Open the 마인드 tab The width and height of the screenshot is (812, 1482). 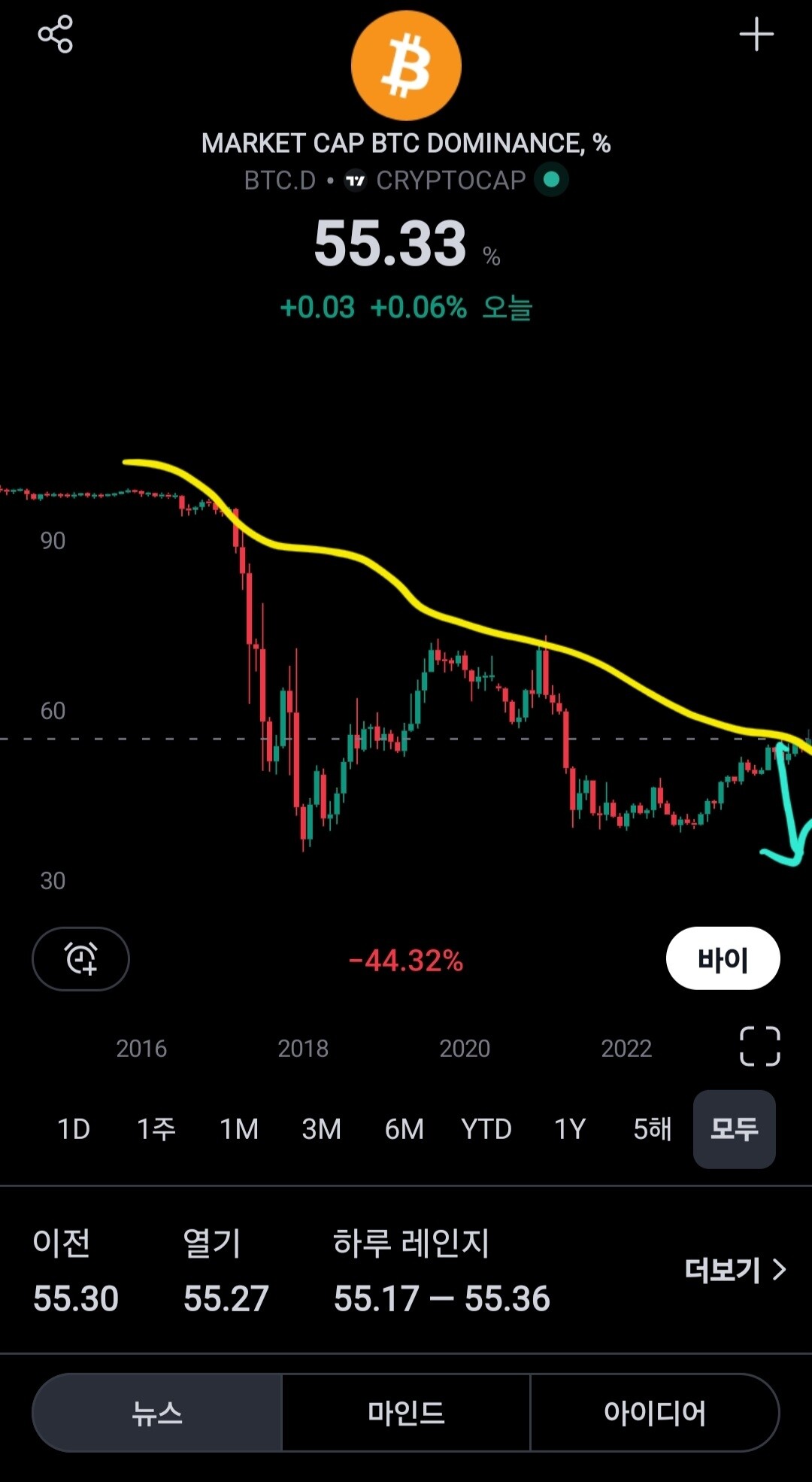pyautogui.click(x=406, y=1413)
